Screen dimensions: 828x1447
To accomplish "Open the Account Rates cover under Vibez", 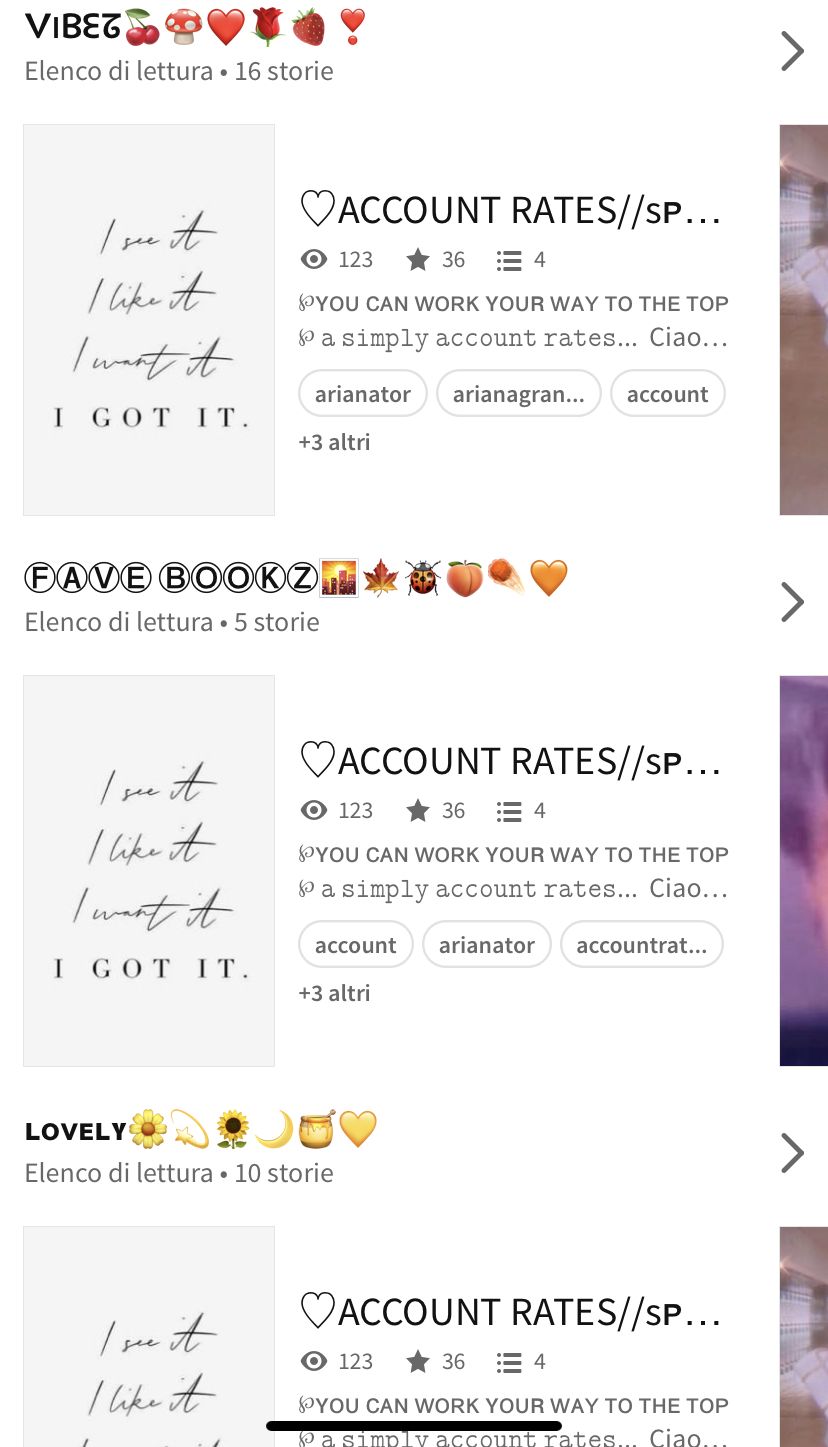I will 149,320.
